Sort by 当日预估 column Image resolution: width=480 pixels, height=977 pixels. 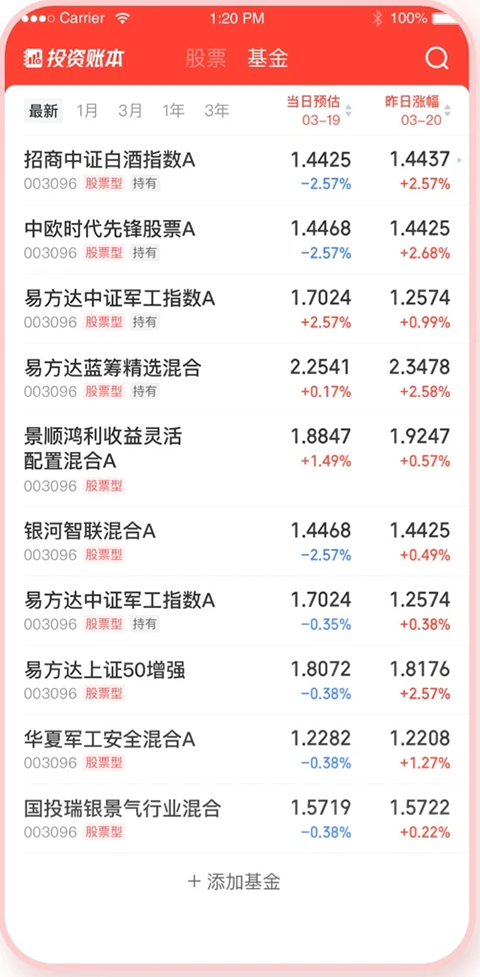coord(319,111)
